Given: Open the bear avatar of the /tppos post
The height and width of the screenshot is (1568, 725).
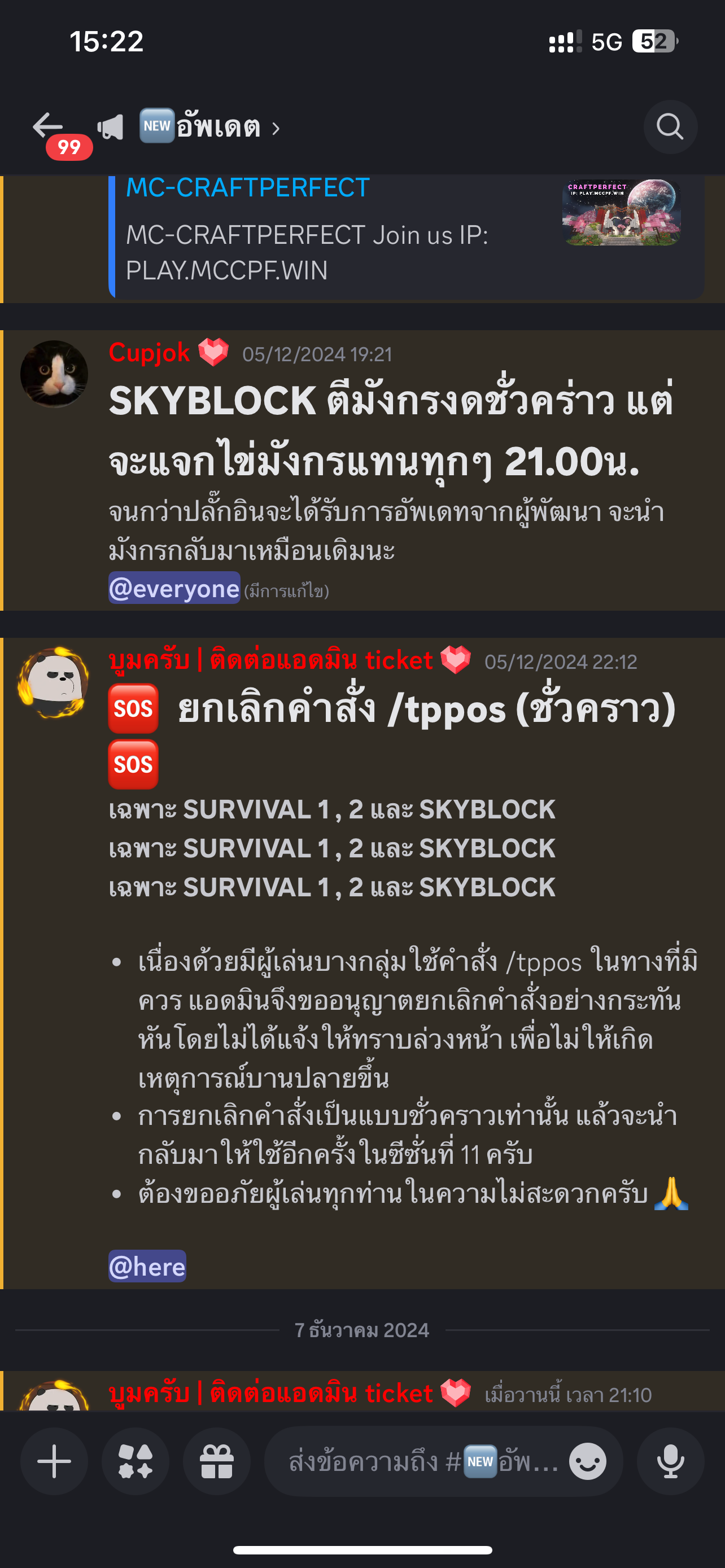Looking at the screenshot, I should point(54,682).
